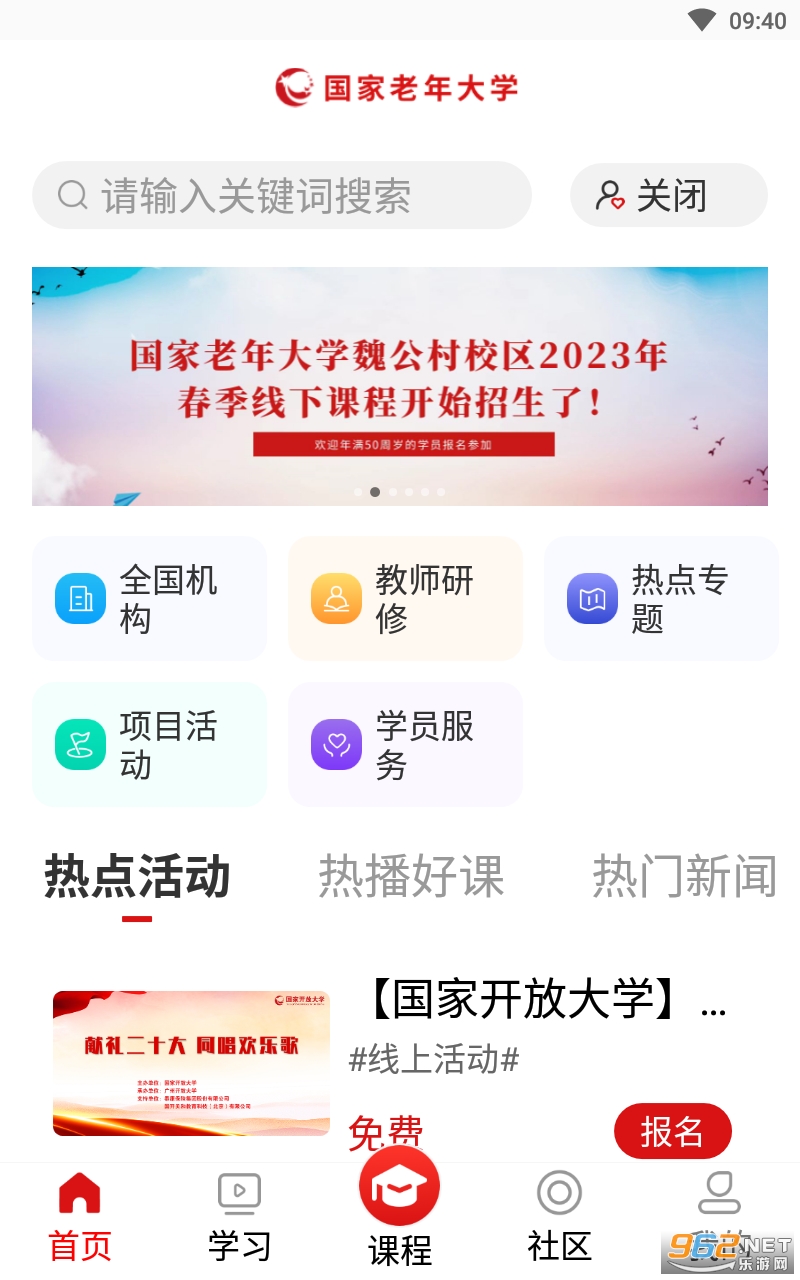This screenshot has width=800, height=1280.
Task: Open 热点专题 section
Action: pyautogui.click(x=661, y=599)
